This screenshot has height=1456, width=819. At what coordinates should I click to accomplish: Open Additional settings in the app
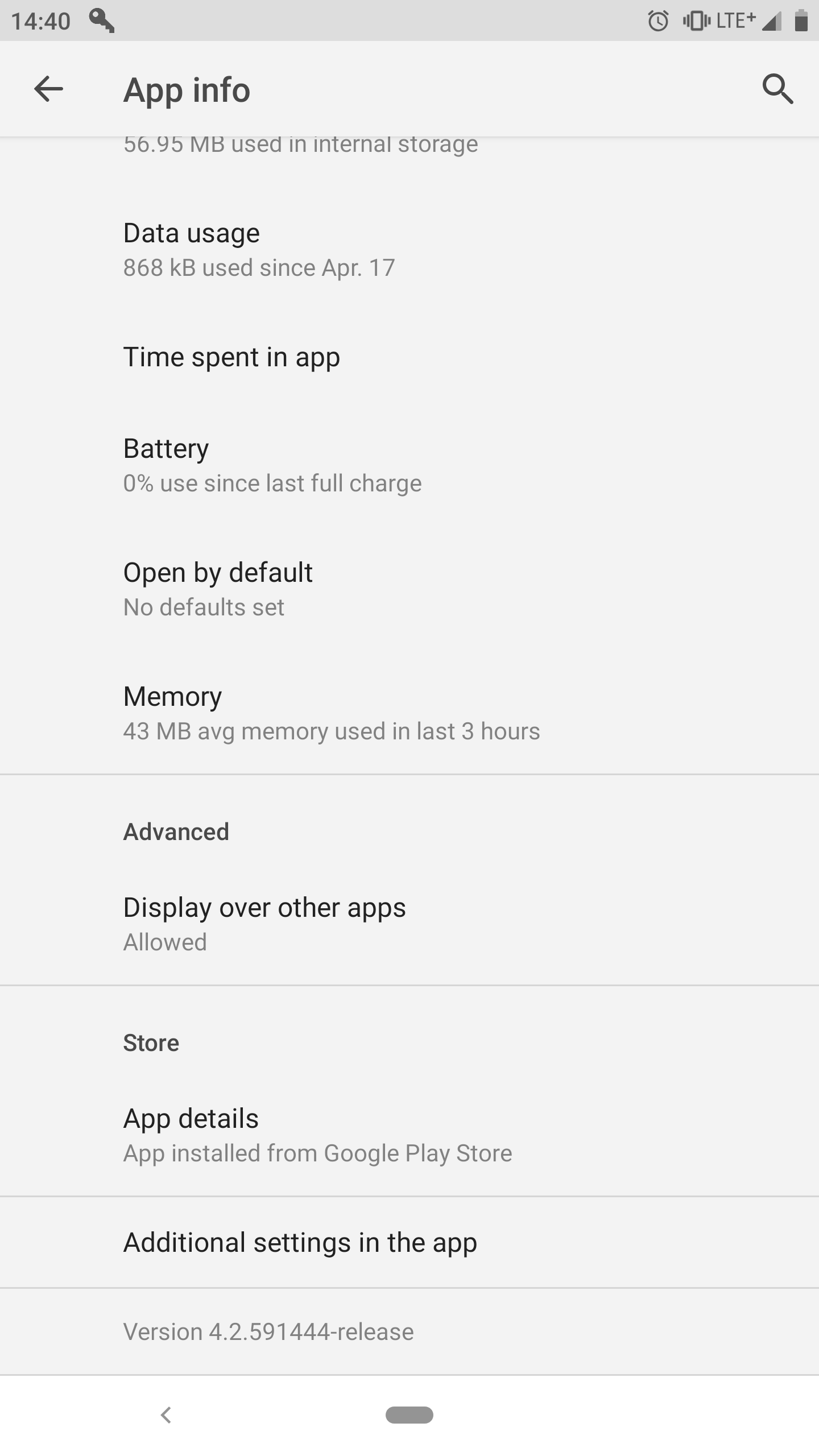(x=409, y=1243)
